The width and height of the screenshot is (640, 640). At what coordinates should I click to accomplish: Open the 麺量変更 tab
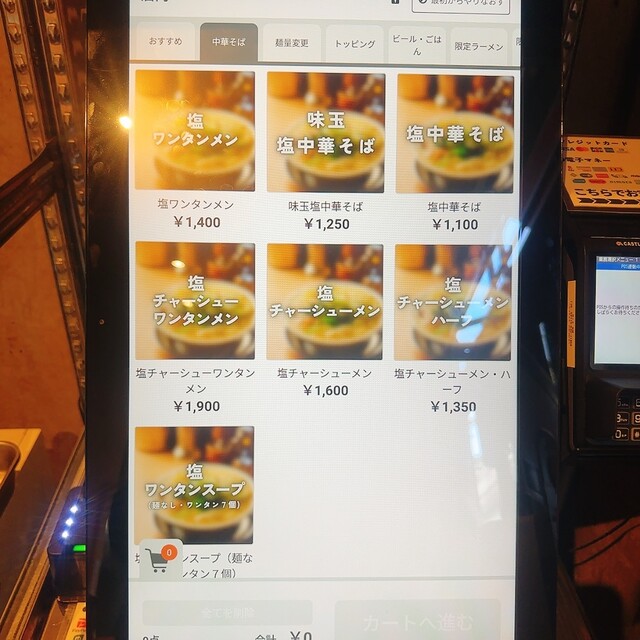pos(291,45)
